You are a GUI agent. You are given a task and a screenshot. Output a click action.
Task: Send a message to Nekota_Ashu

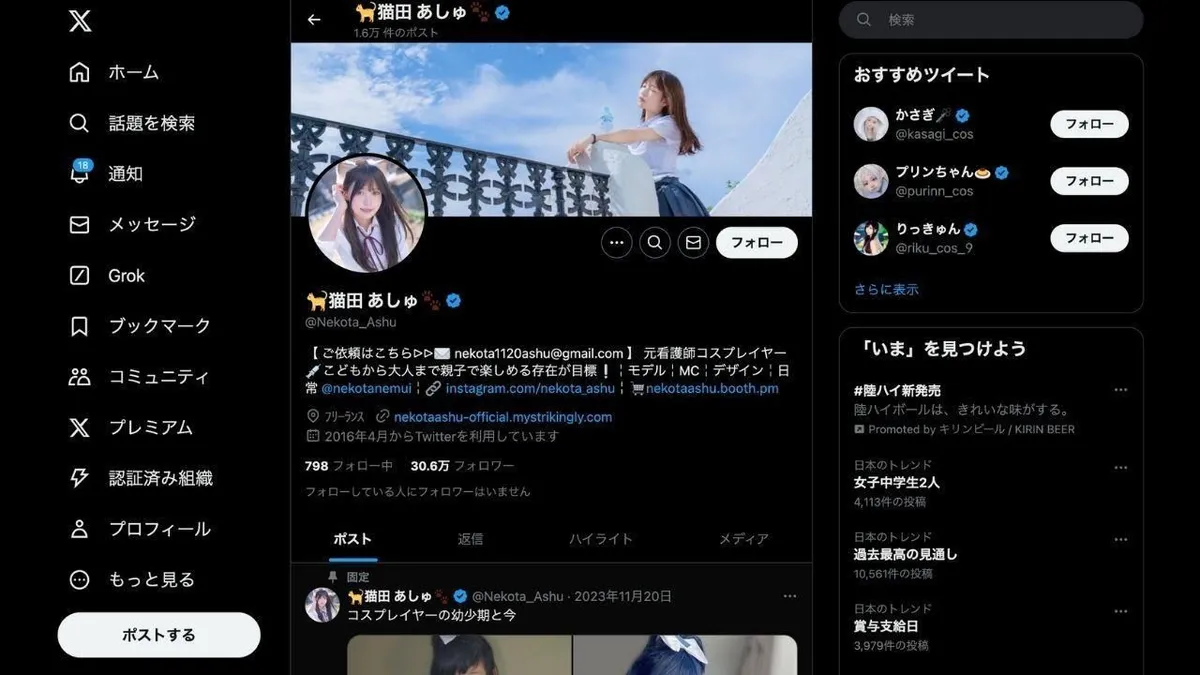coord(693,242)
